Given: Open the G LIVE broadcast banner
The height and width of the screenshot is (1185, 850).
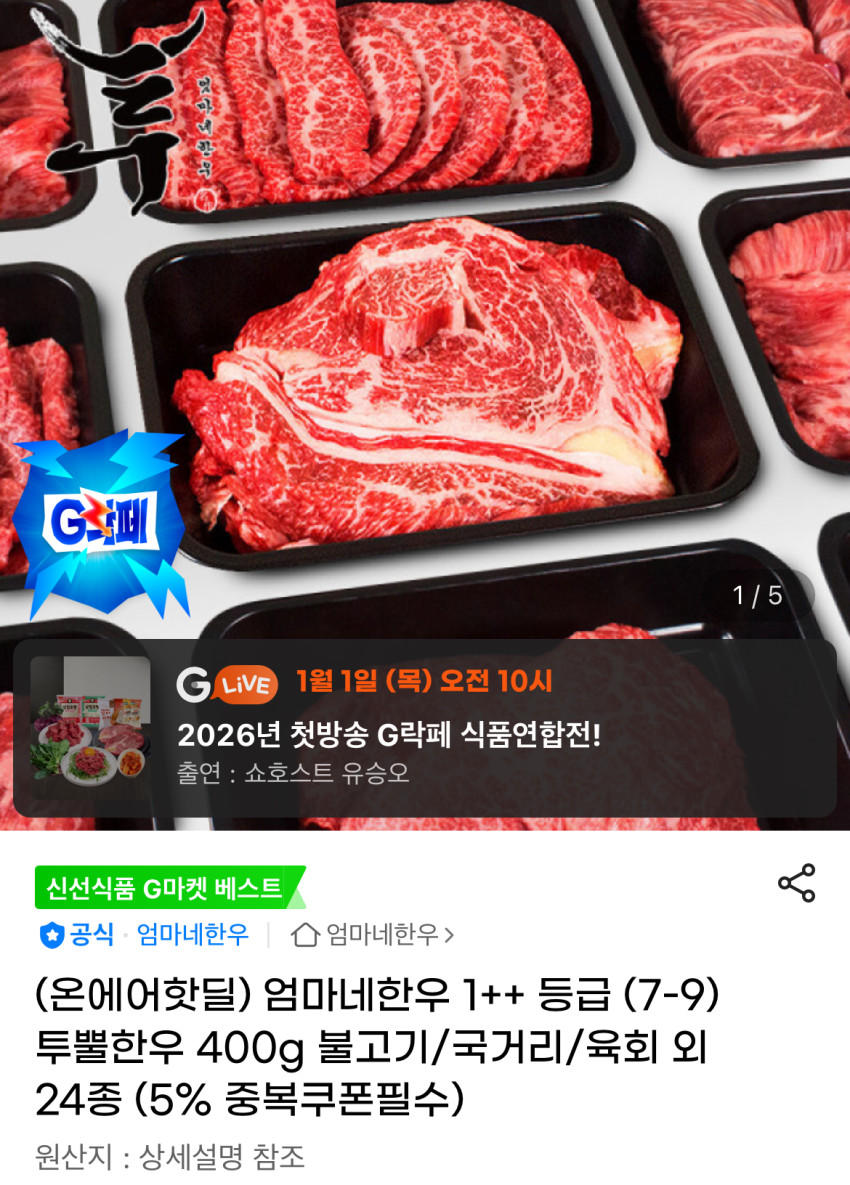Looking at the screenshot, I should [x=424, y=728].
